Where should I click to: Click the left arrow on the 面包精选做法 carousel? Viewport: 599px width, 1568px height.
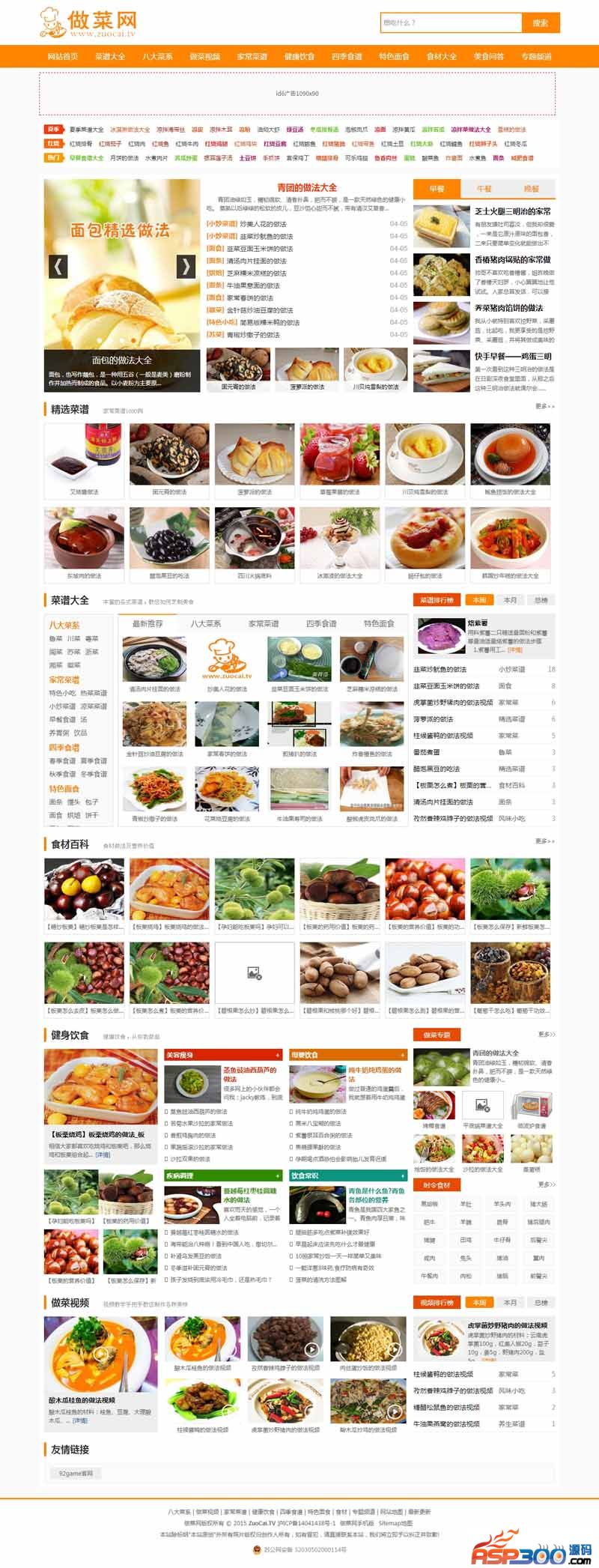[x=58, y=265]
